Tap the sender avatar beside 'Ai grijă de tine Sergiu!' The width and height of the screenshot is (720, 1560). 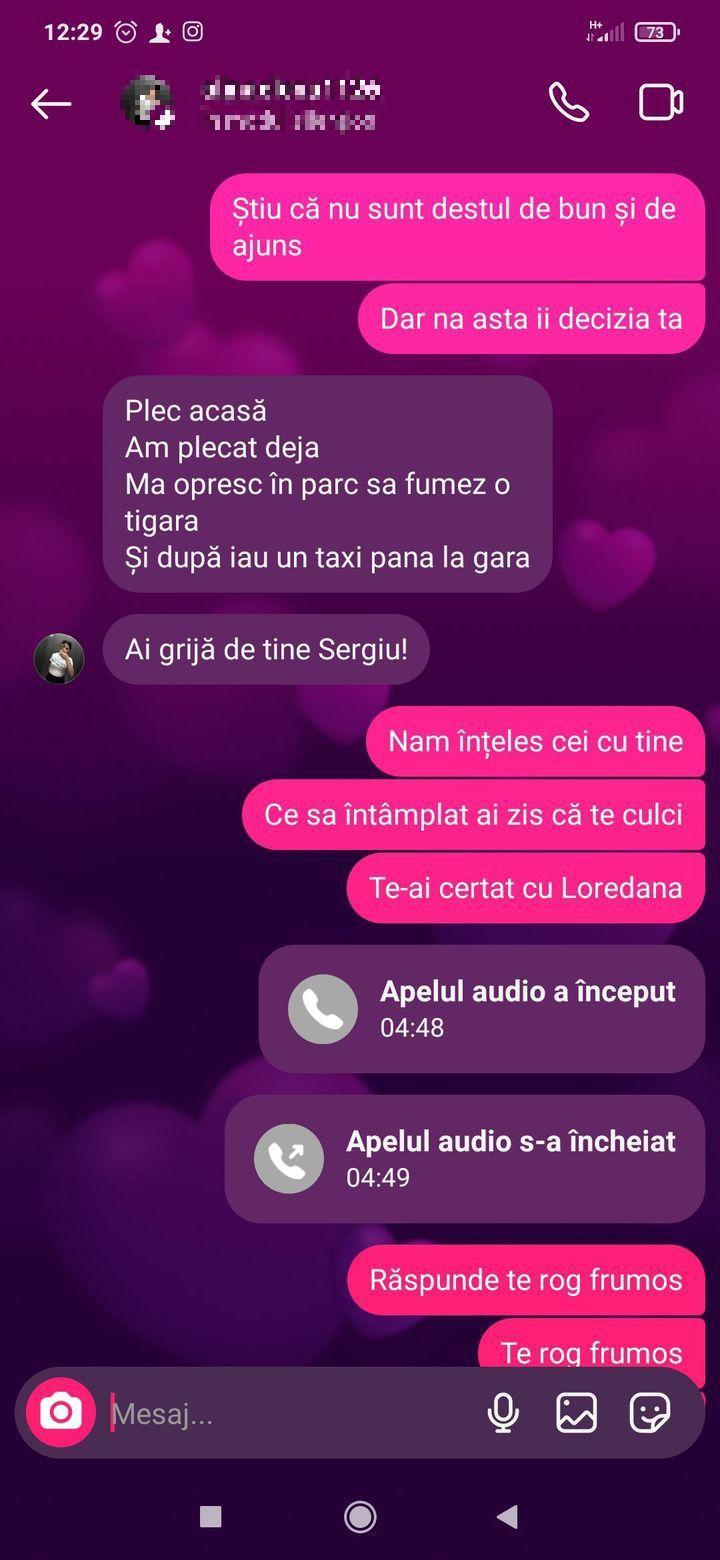point(60,658)
